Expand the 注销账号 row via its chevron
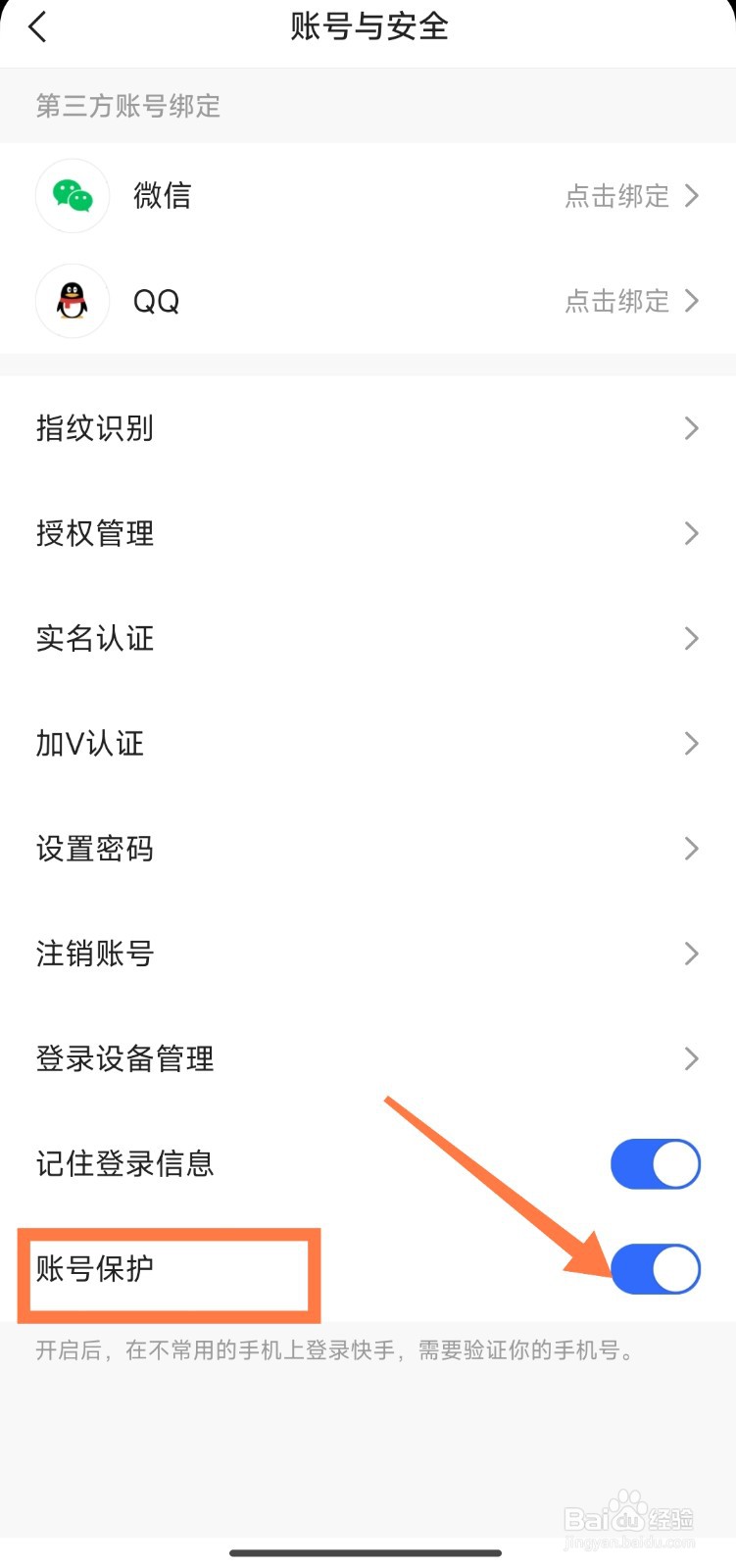 [x=691, y=954]
